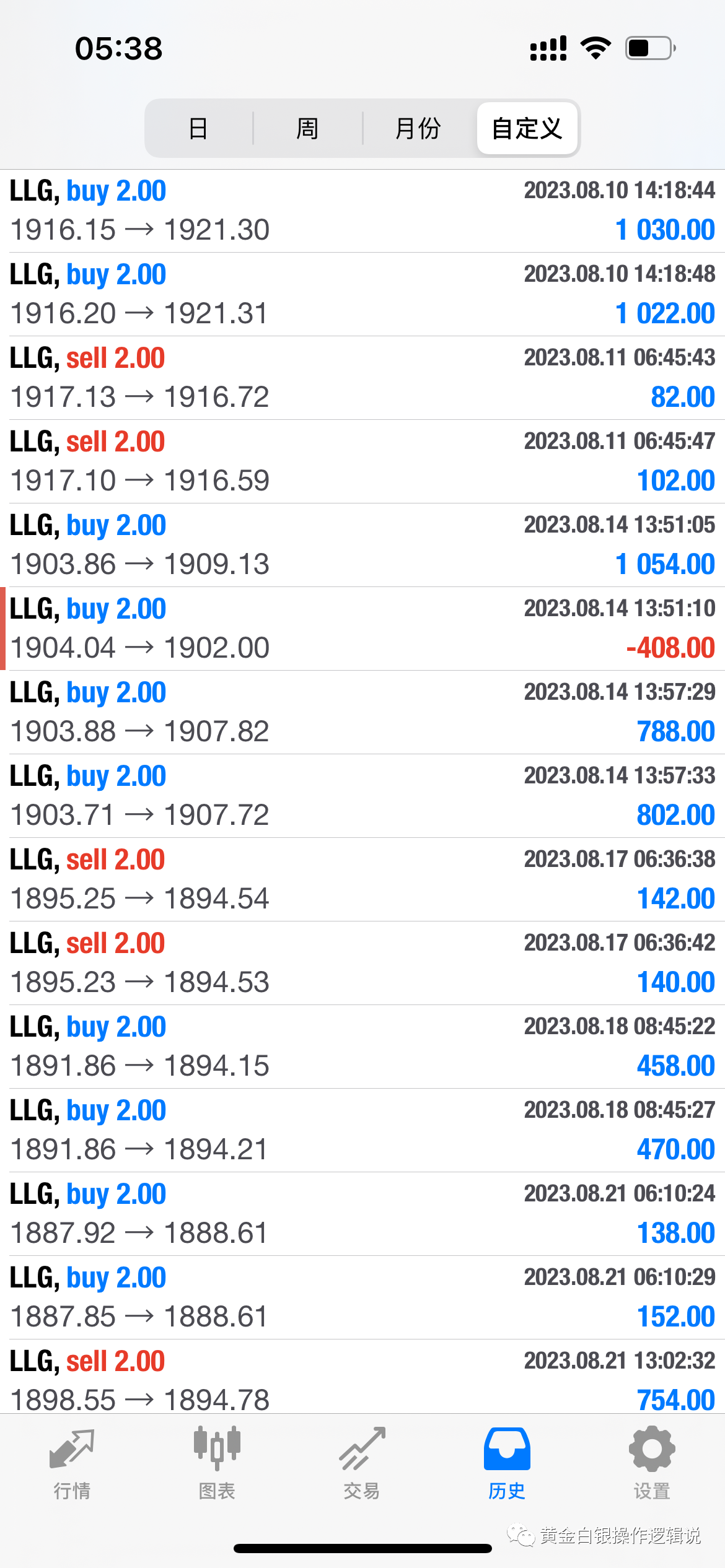View the sell trade dated 2023.08.21 13:02:32
Screen dimensions: 725x1568
362,1378
